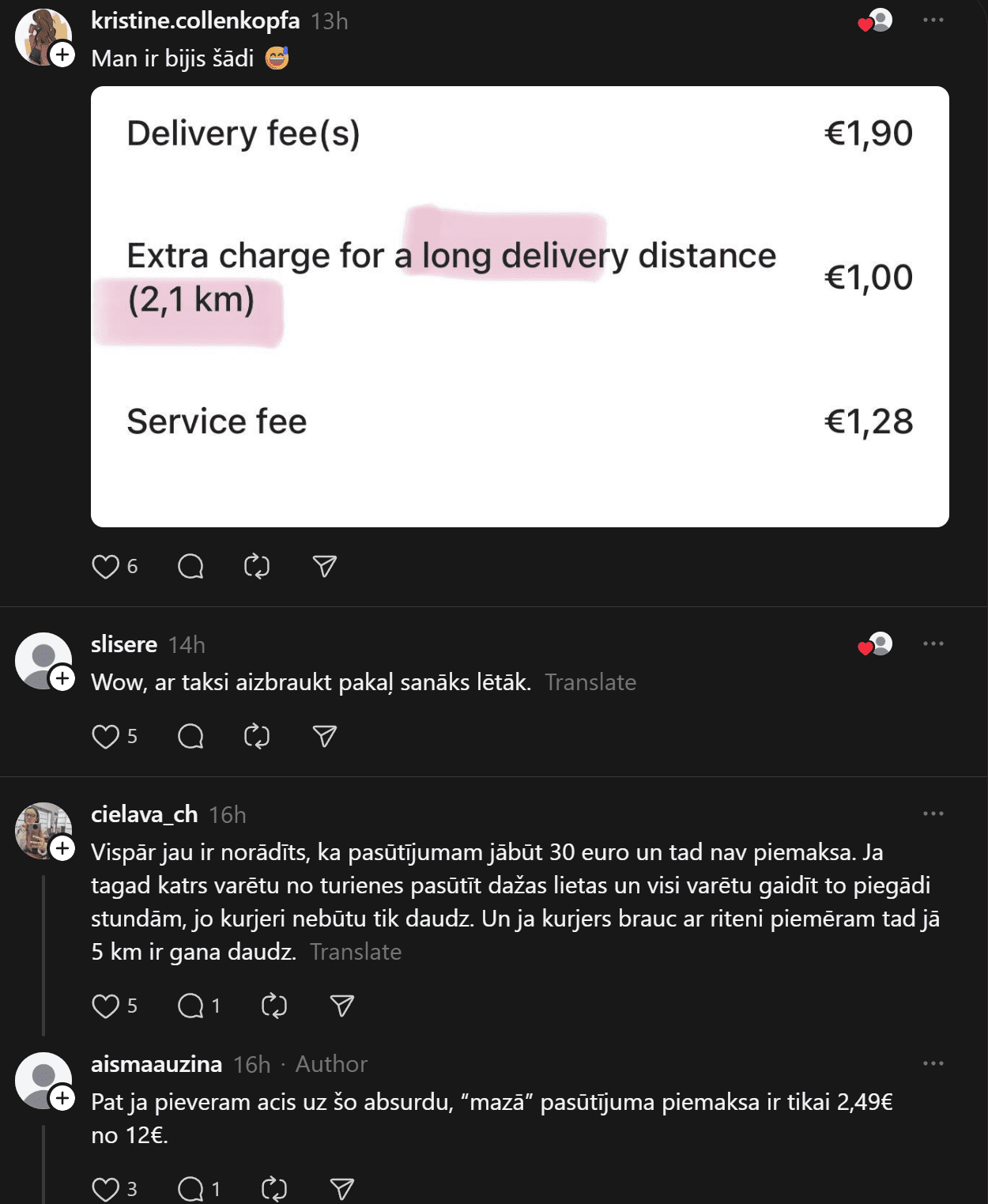Screen dimensions: 988x1204
Task: Open overflow menu on cielava_ch's comment
Action: [x=933, y=813]
